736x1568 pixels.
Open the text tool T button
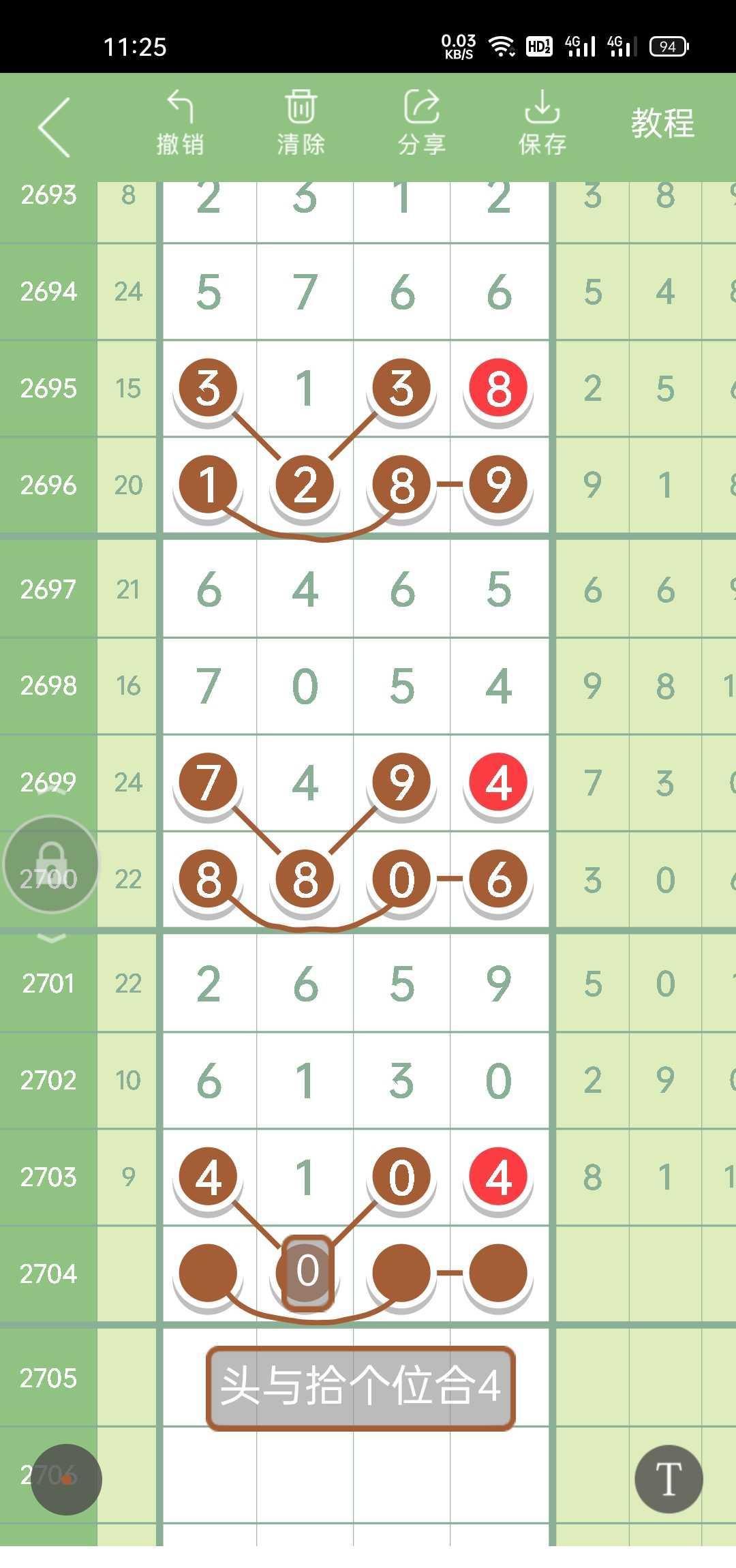point(668,1479)
